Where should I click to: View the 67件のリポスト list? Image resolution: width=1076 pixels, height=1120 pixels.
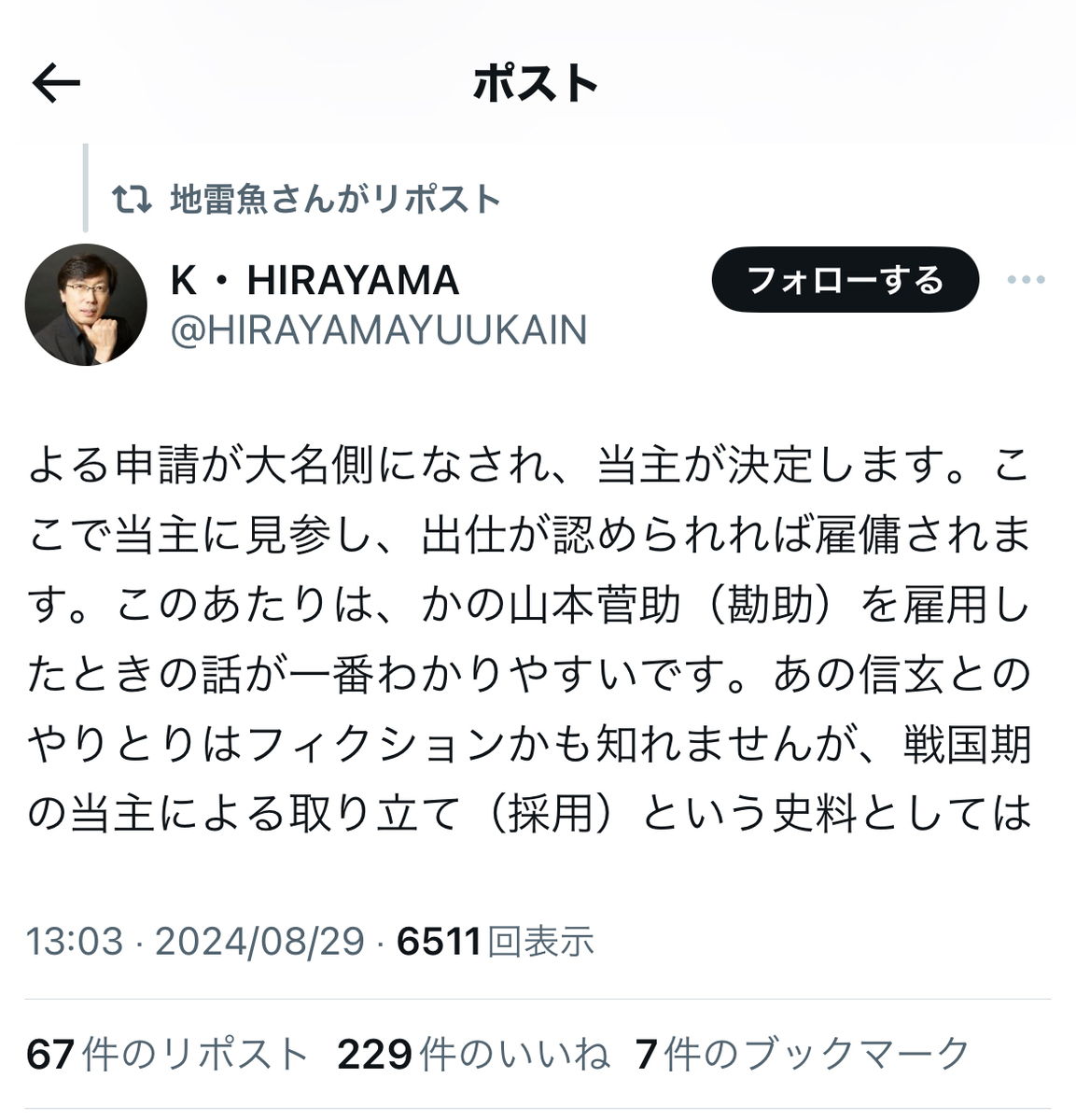pos(168,1055)
